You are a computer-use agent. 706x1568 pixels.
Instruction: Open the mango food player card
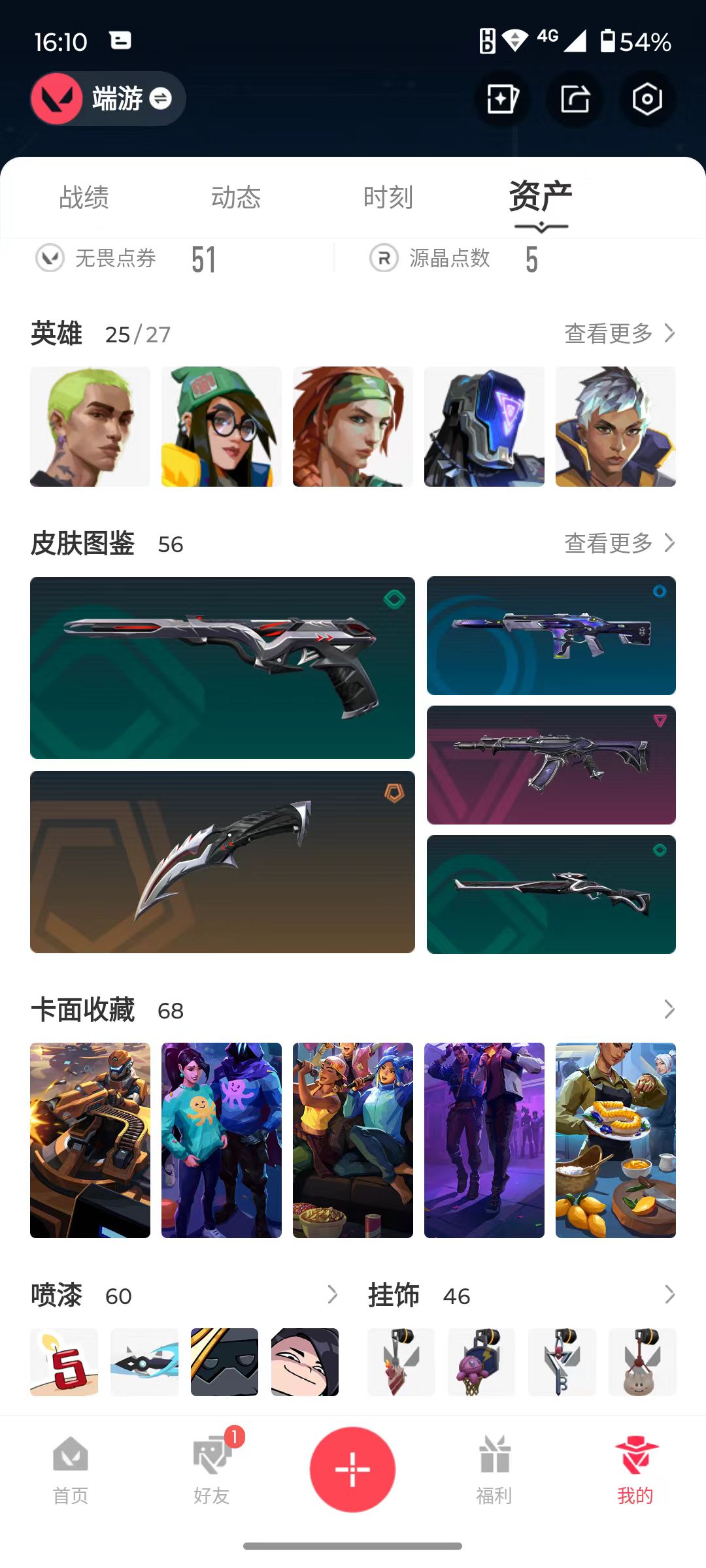pyautogui.click(x=615, y=1140)
